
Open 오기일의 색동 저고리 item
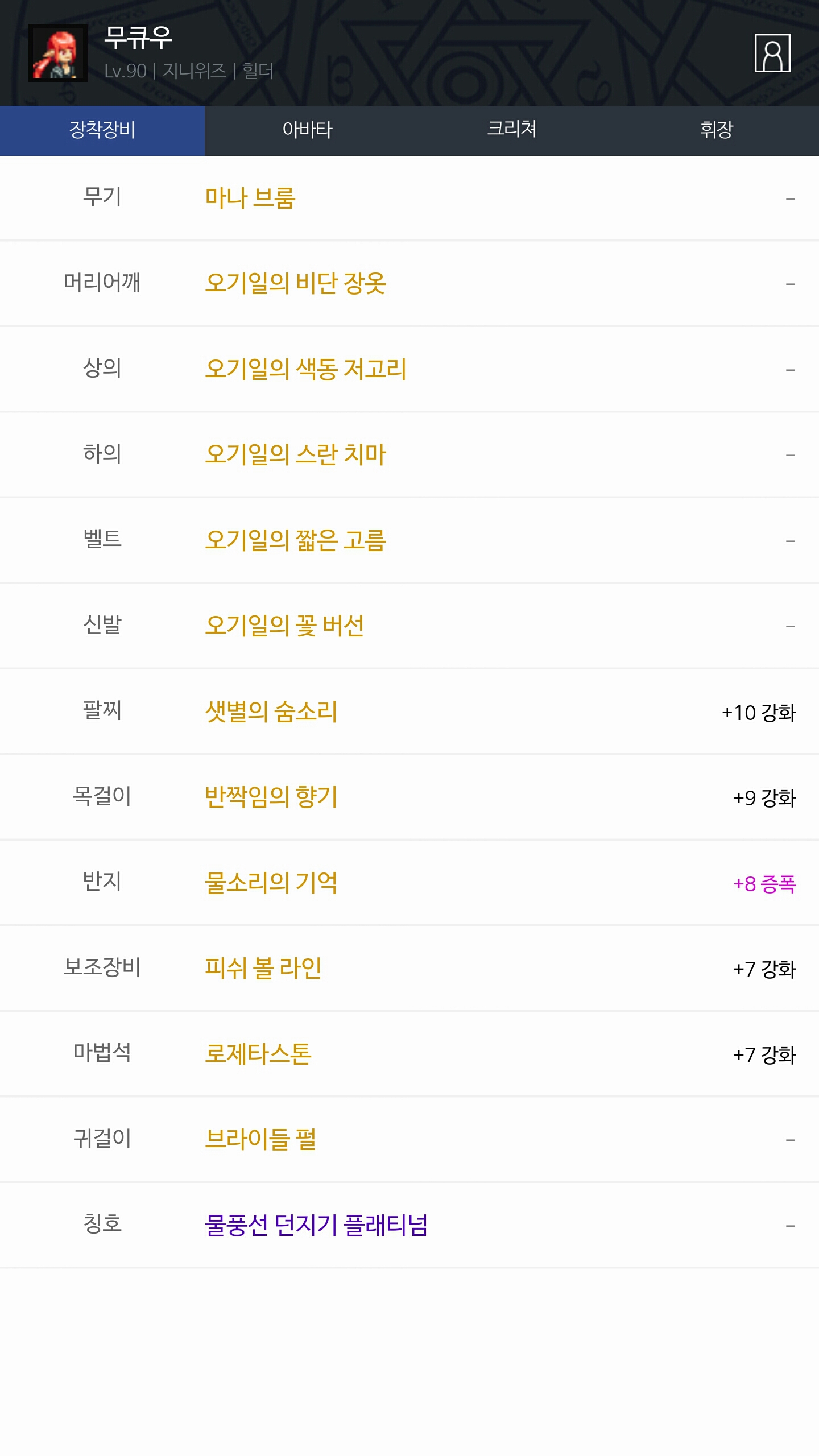coord(305,369)
